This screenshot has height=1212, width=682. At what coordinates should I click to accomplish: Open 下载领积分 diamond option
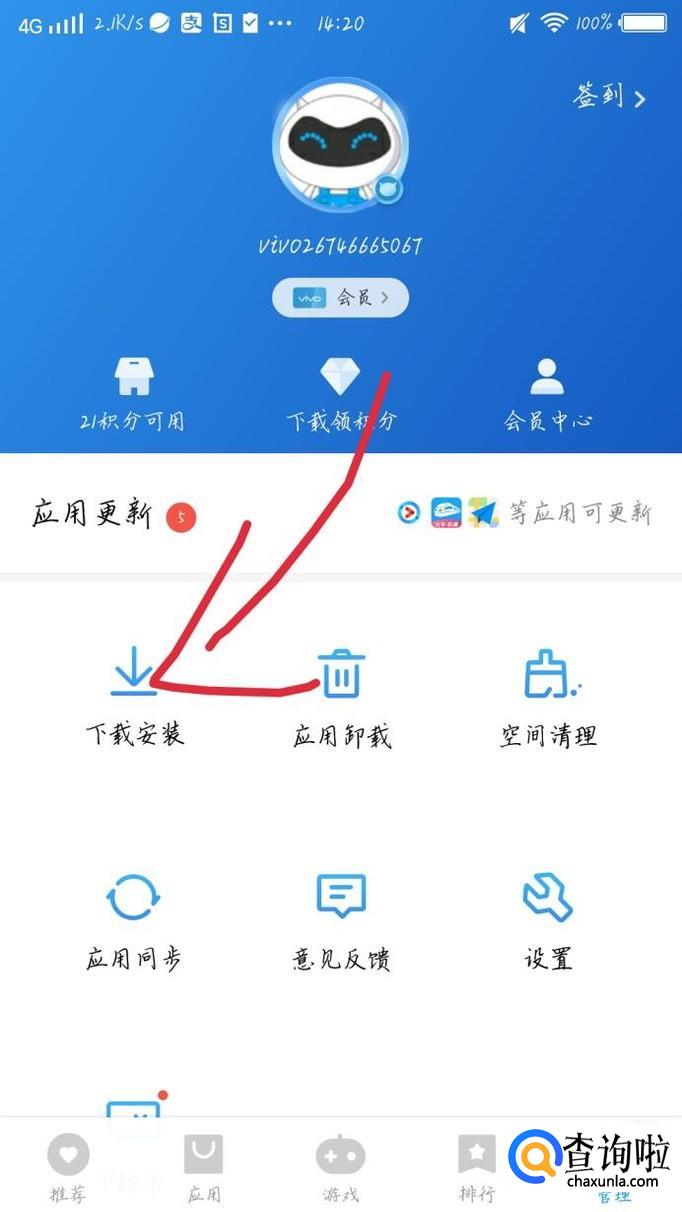point(340,394)
